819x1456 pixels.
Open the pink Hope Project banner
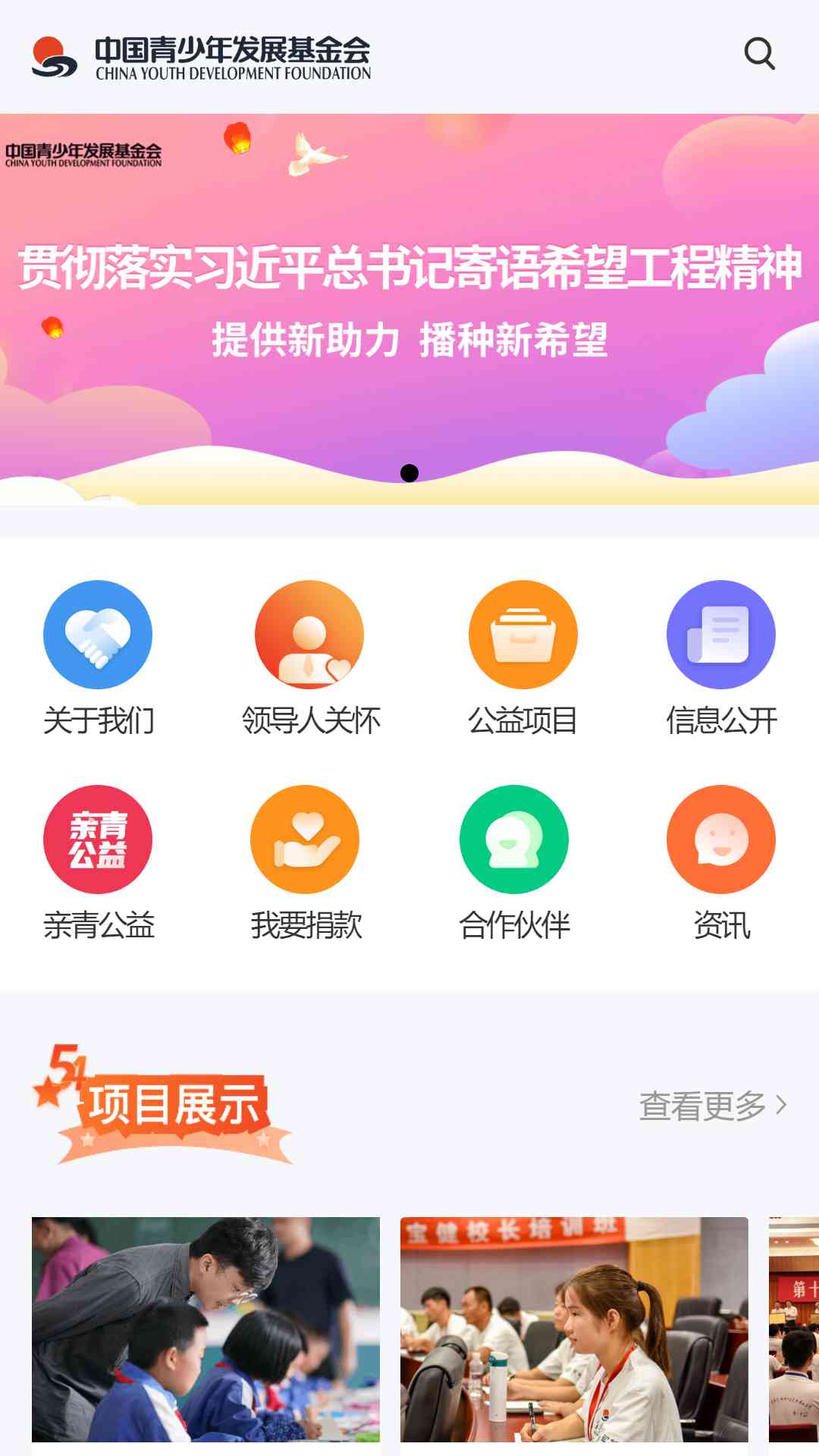tap(409, 303)
